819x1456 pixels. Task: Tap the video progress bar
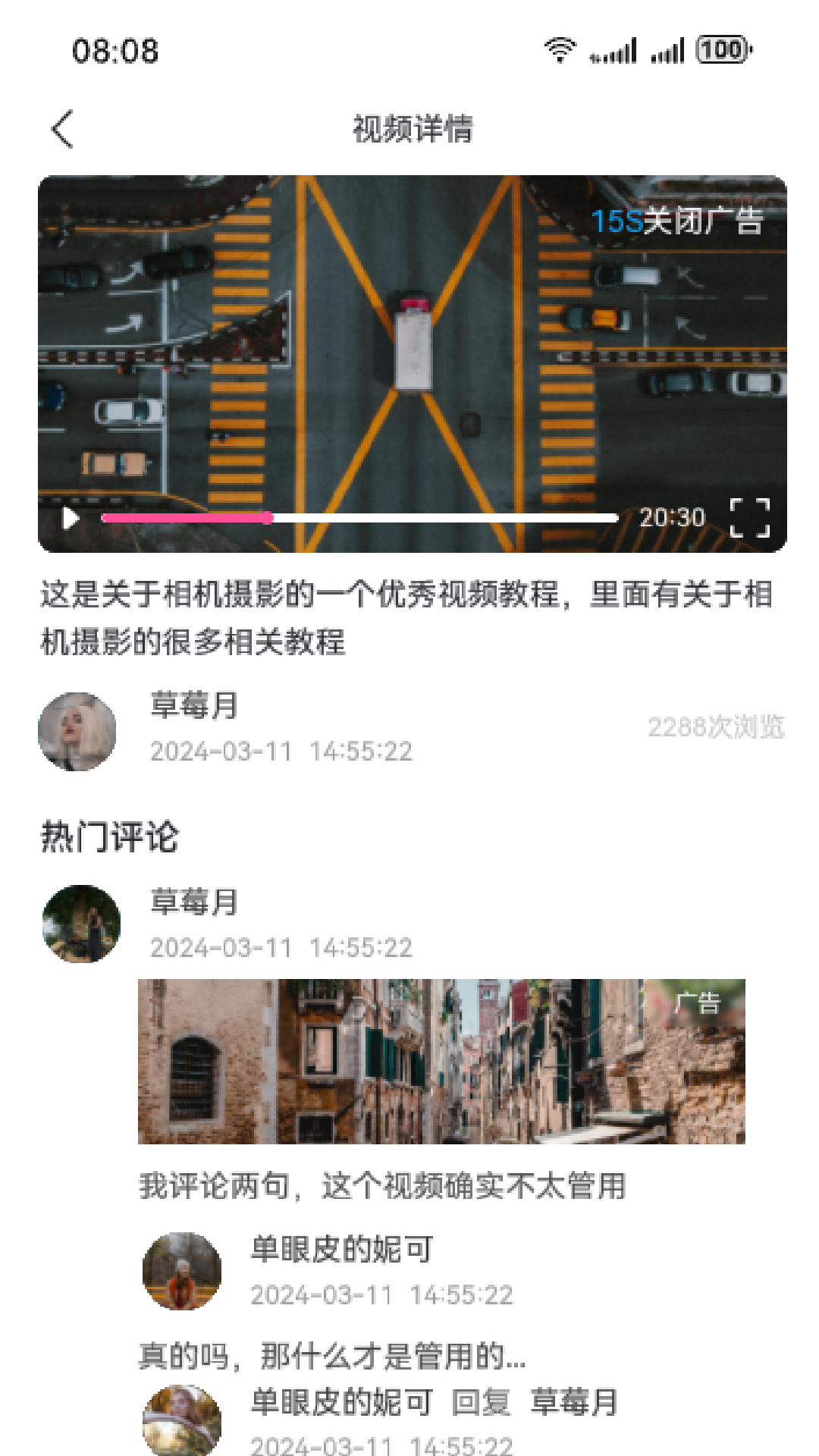[359, 518]
